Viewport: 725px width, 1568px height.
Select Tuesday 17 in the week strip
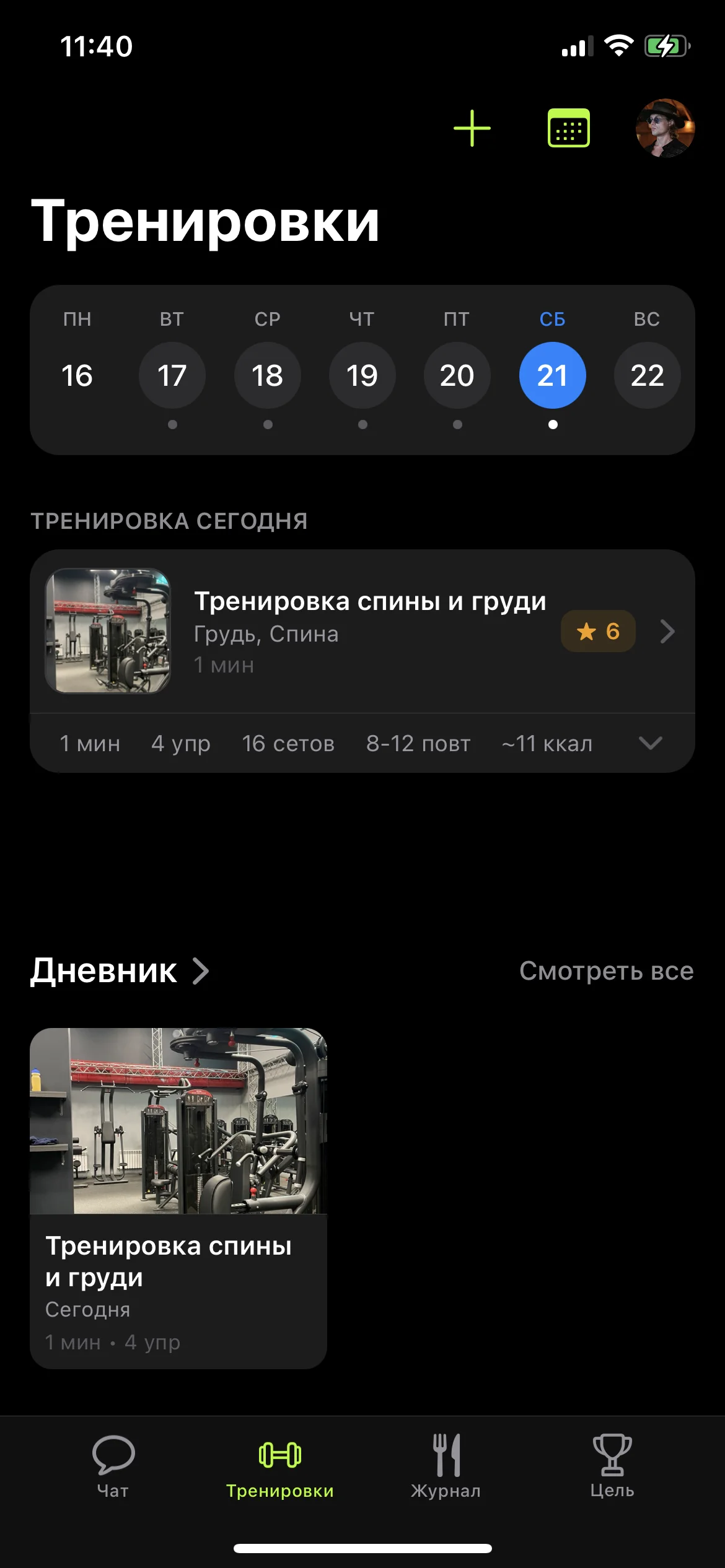[172, 375]
